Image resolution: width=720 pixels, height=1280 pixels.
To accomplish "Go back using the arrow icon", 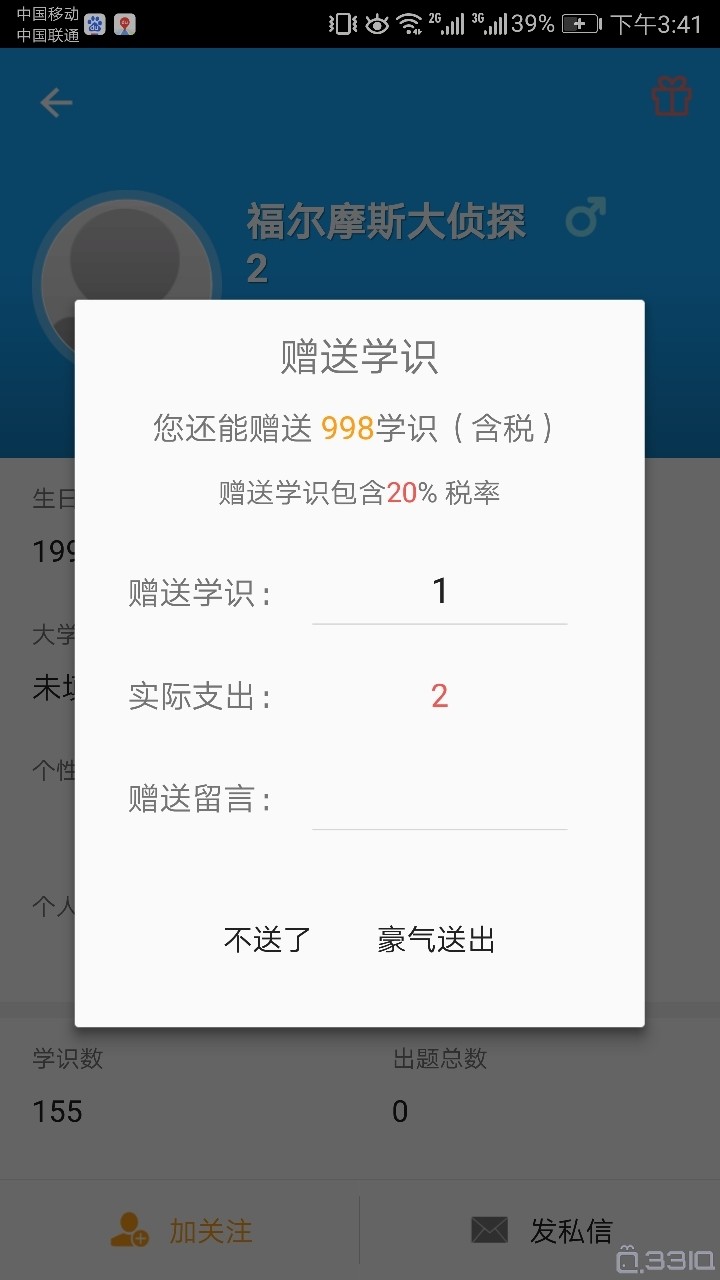I will pos(56,102).
